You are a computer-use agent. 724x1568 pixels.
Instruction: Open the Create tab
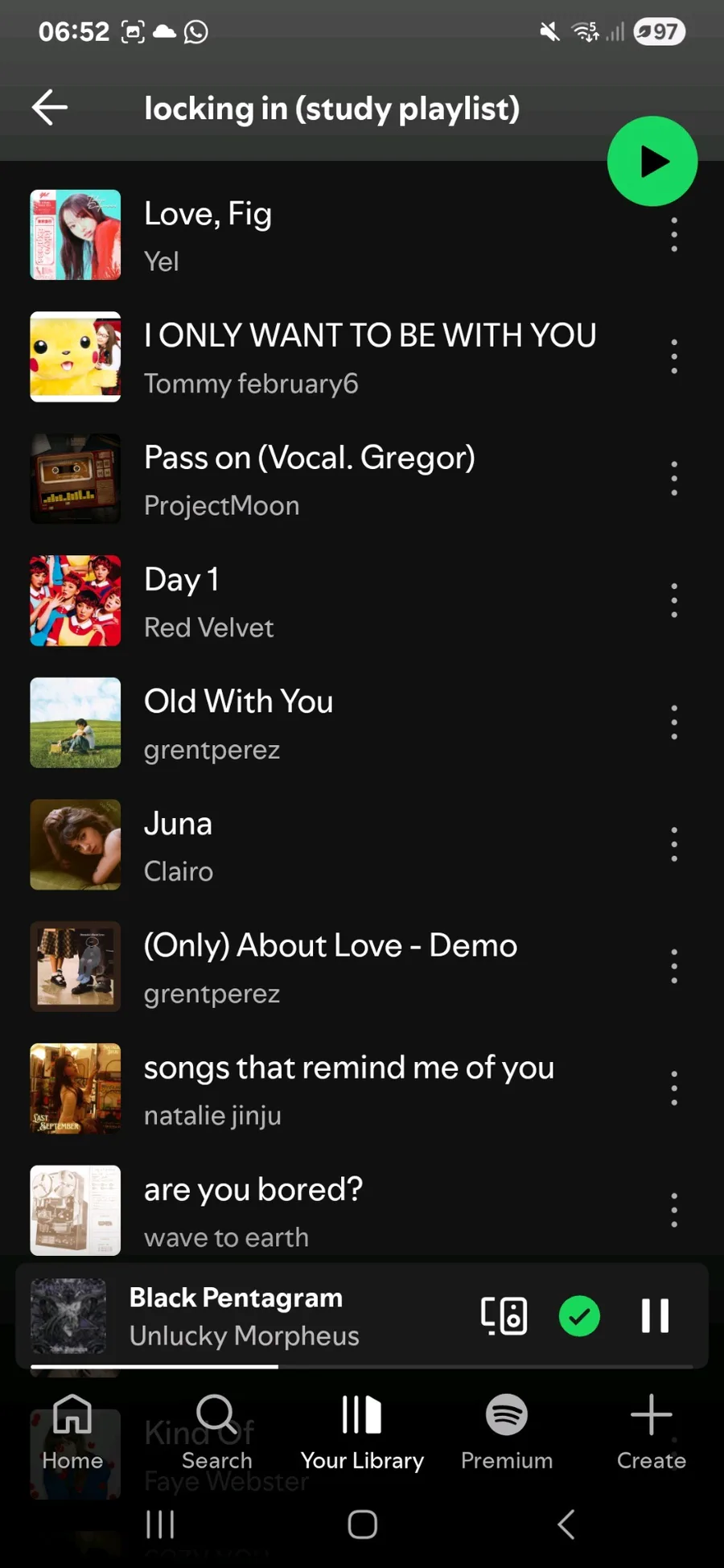[x=651, y=1433]
